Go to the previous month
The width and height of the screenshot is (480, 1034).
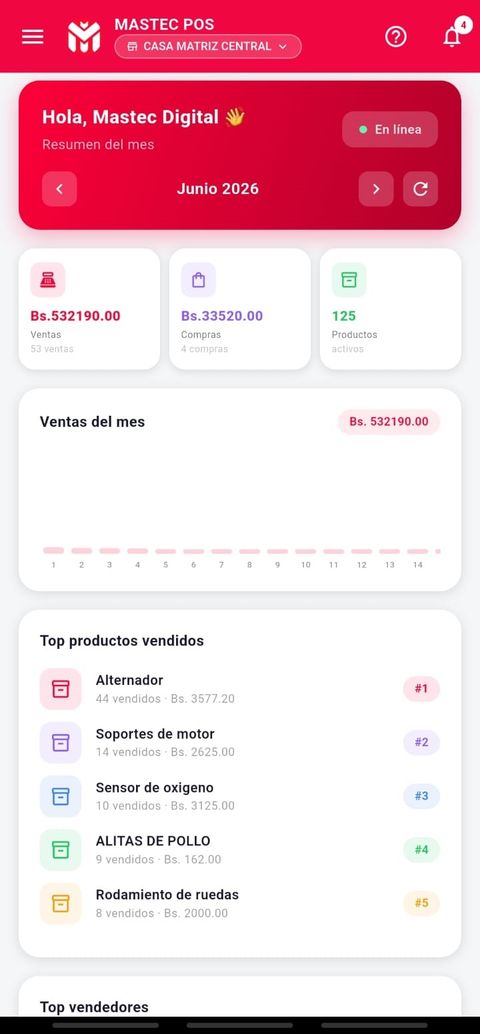click(x=59, y=189)
